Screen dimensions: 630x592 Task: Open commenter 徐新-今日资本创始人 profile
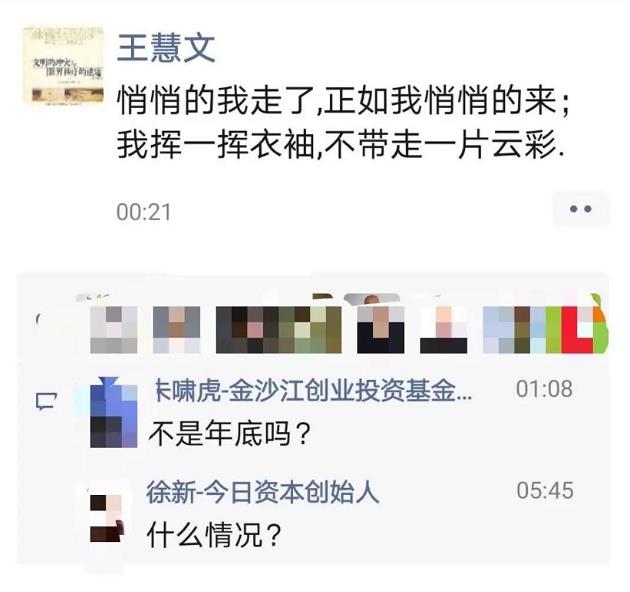tap(263, 492)
